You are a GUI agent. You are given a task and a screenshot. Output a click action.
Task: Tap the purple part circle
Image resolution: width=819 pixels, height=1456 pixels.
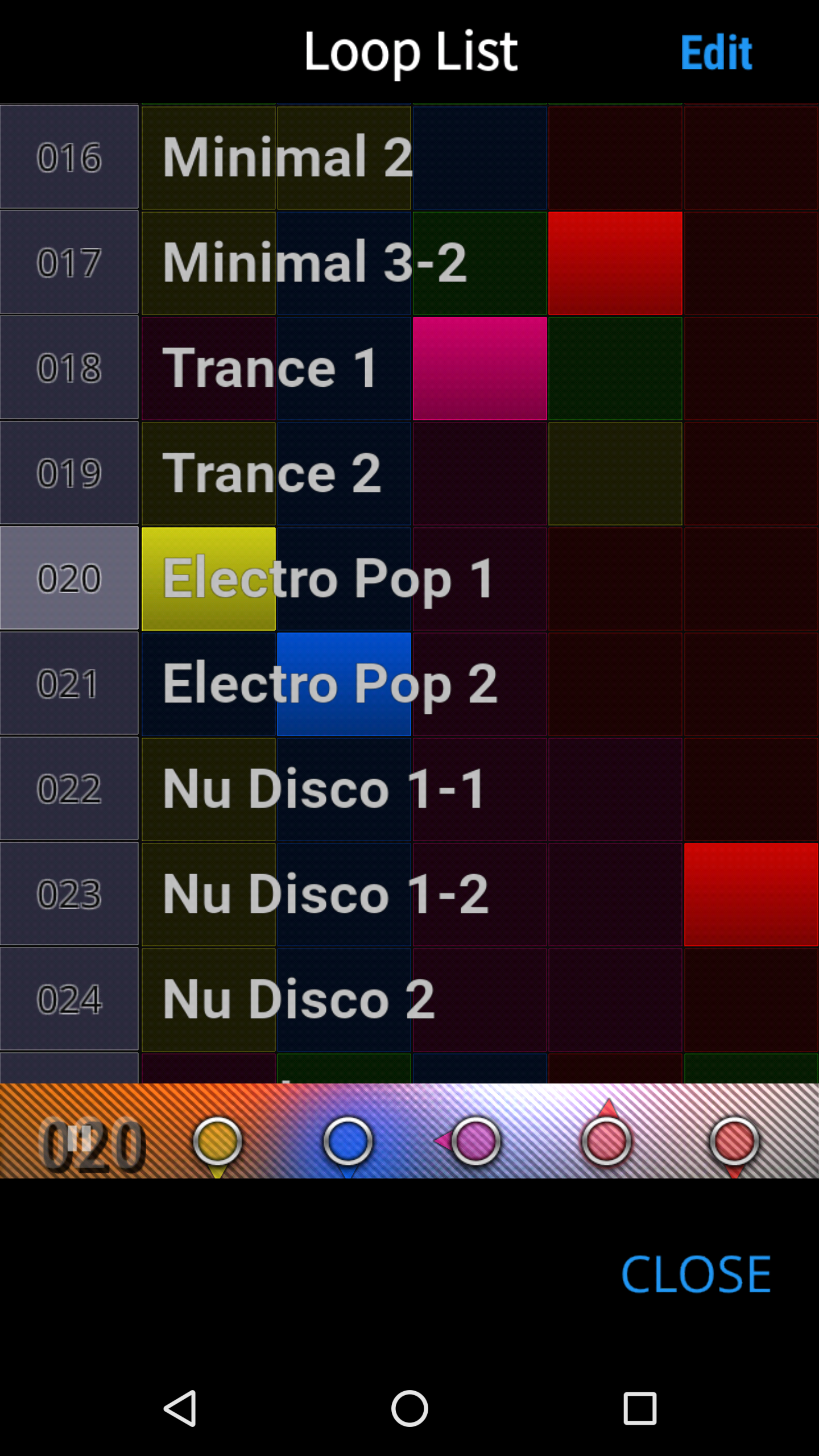click(475, 1141)
